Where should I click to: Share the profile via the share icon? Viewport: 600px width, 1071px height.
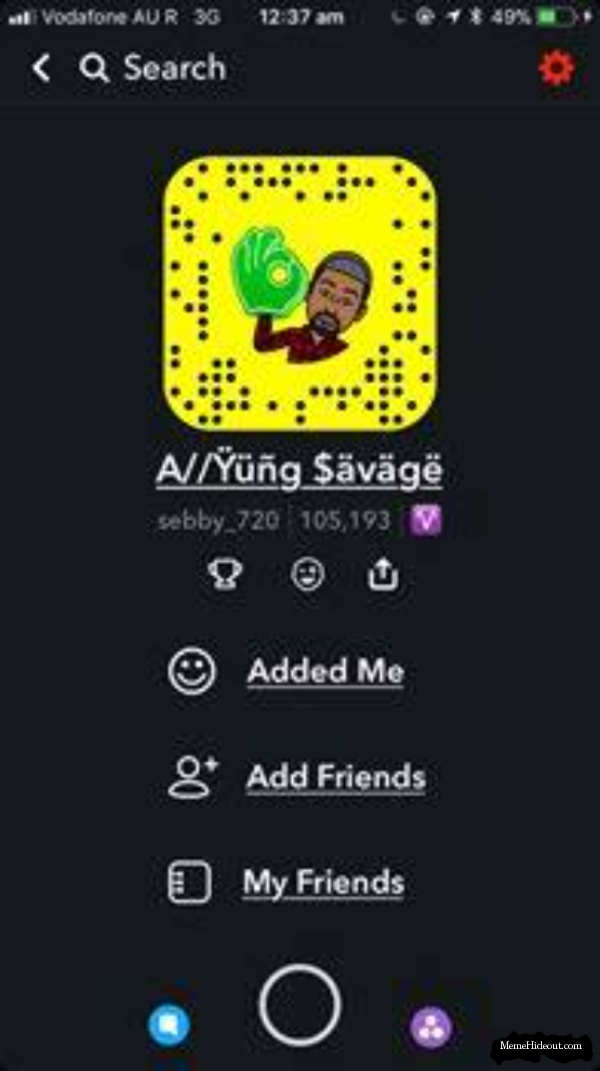(383, 574)
